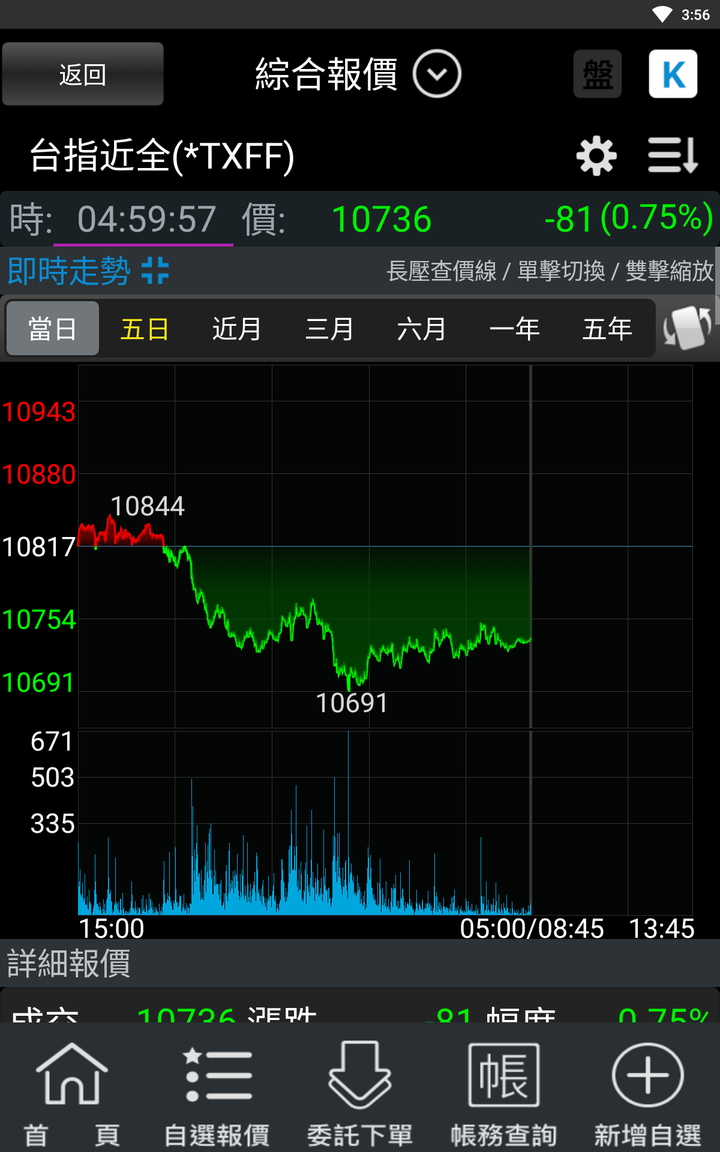Image resolution: width=720 pixels, height=1152 pixels.
Task: Switch to the K-line chart
Action: tap(673, 74)
